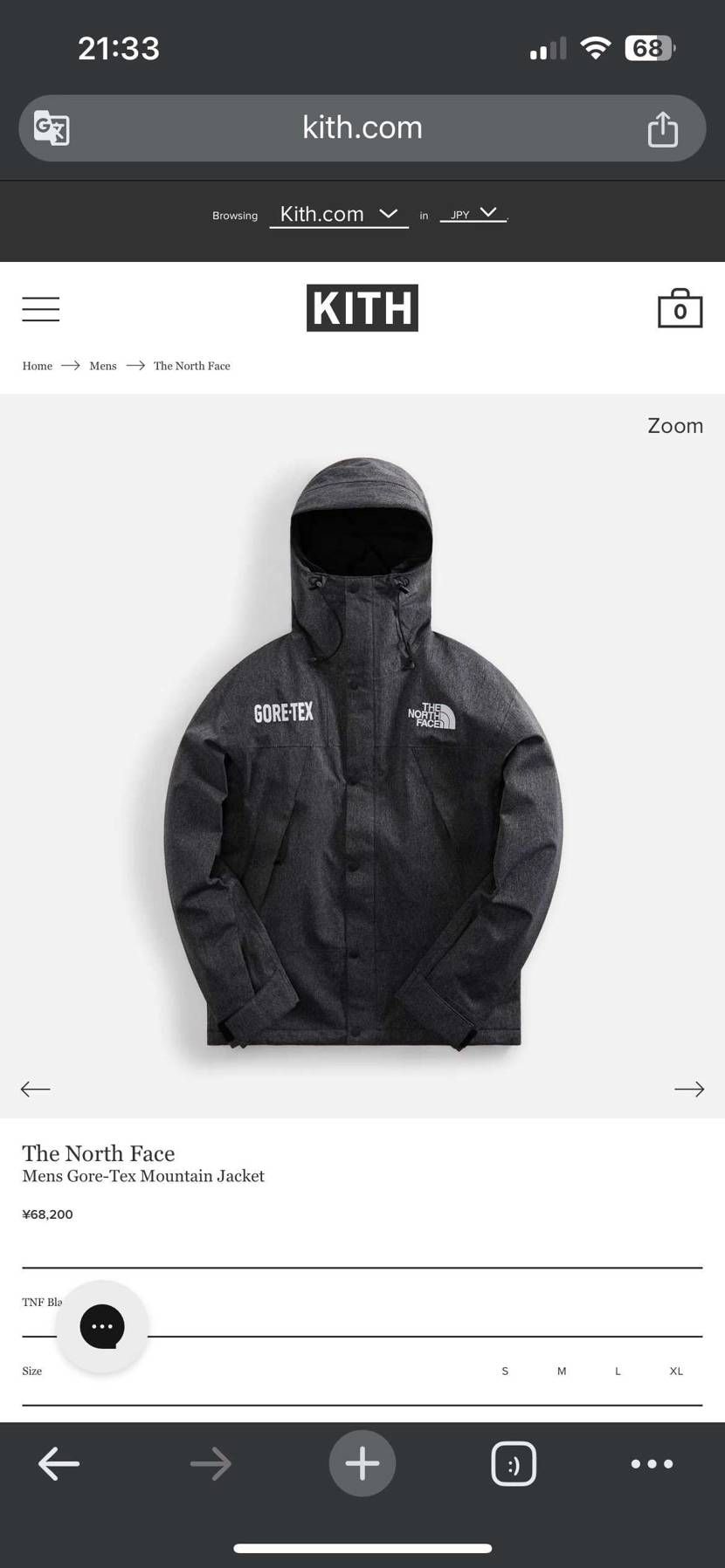
Task: Show next product image with right arrow
Action: tap(689, 1089)
